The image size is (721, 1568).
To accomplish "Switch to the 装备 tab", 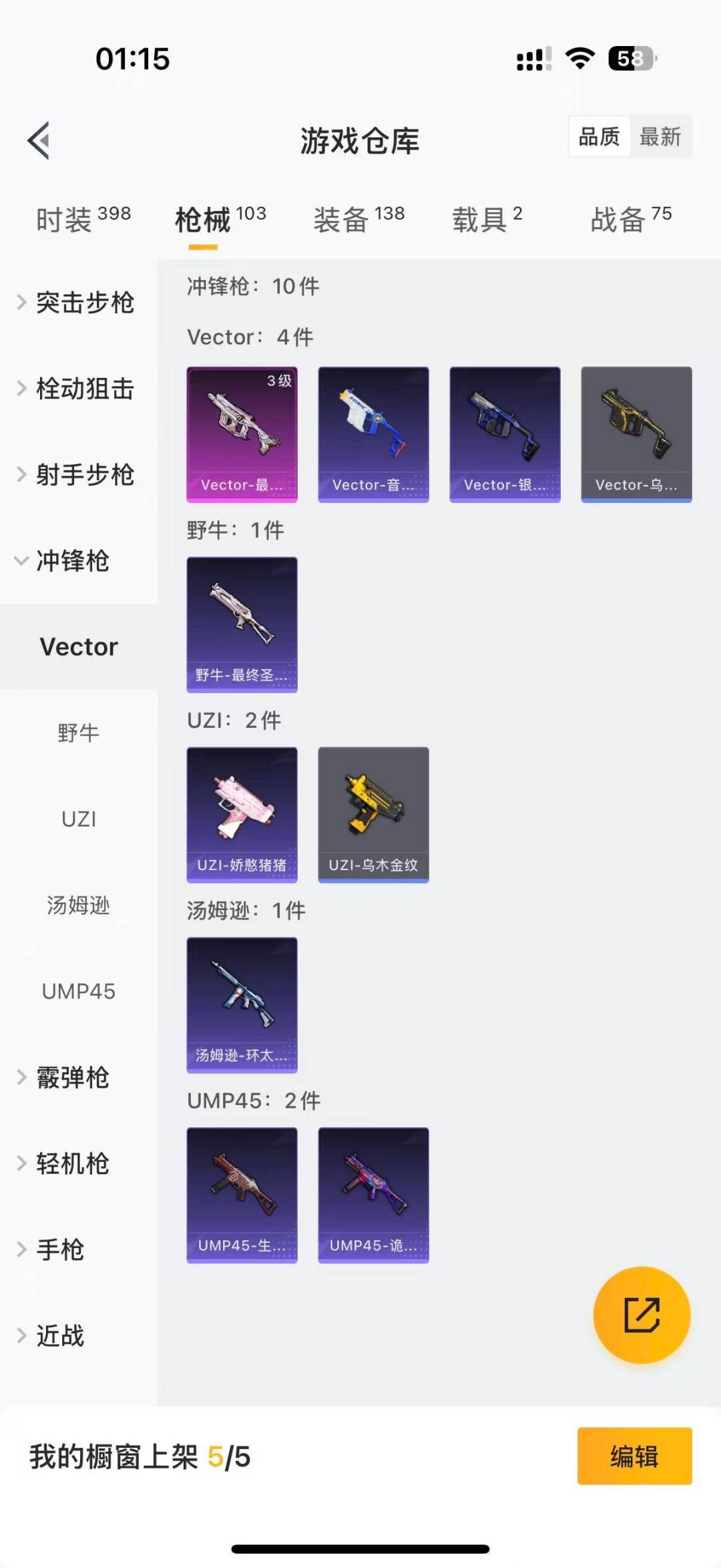I will pos(358,220).
